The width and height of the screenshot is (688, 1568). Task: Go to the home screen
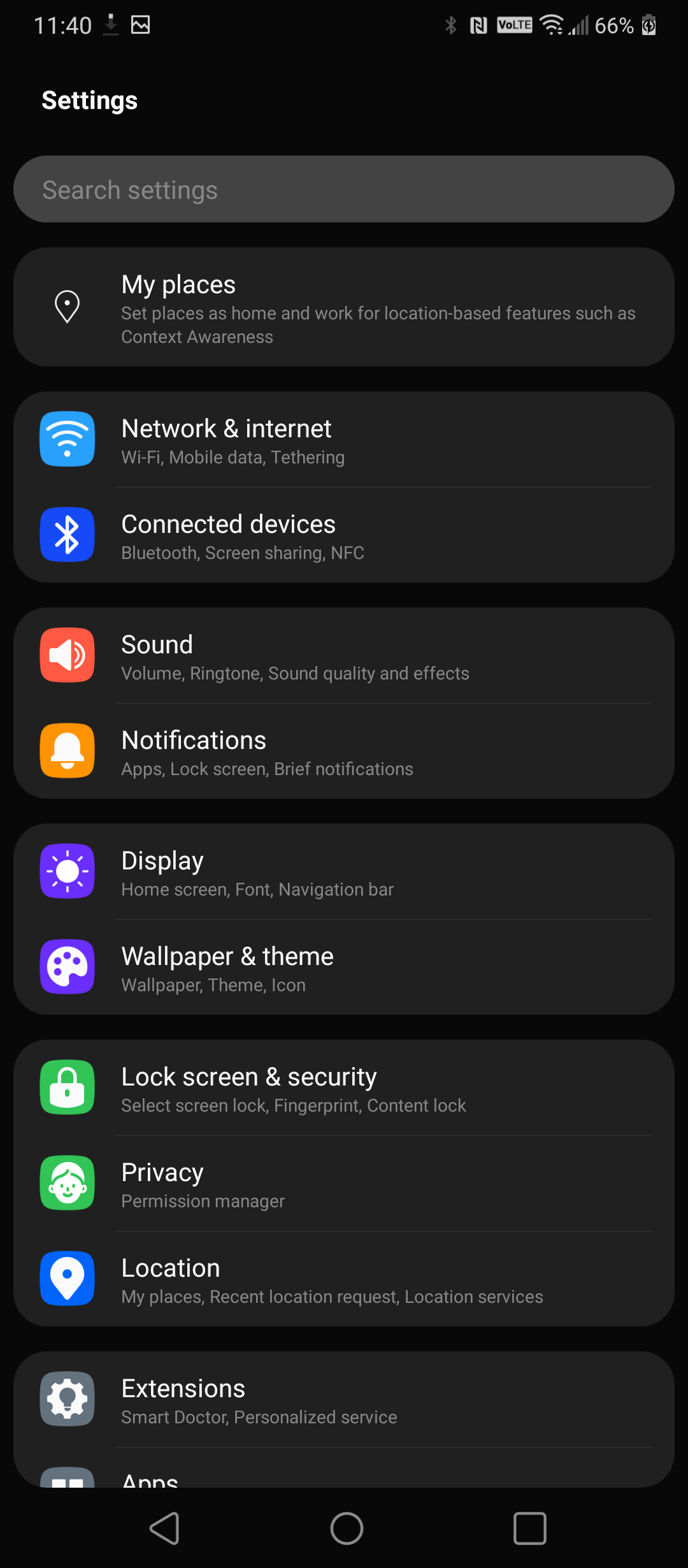coord(347,1528)
